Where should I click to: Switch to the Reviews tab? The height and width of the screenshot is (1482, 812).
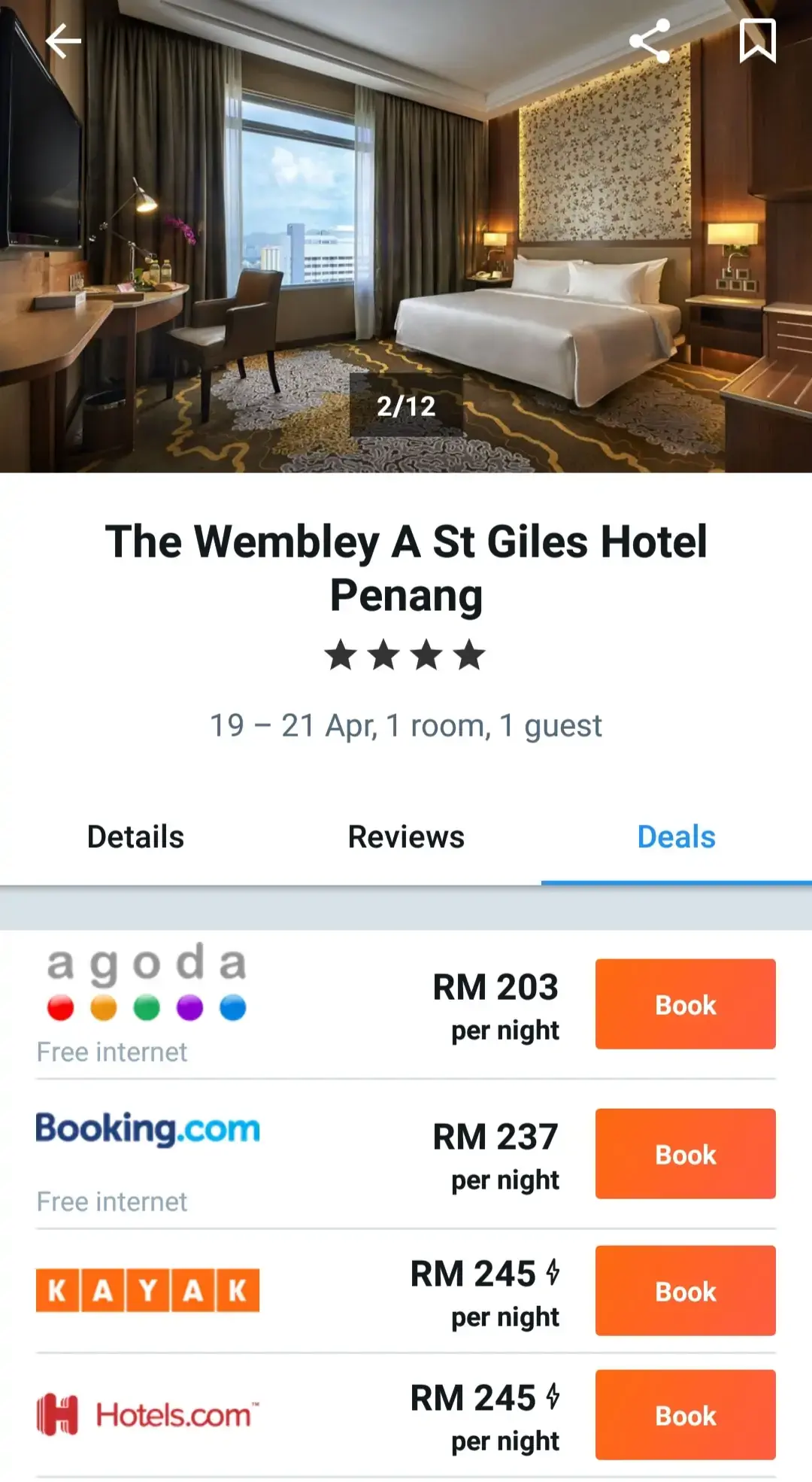coord(406,837)
